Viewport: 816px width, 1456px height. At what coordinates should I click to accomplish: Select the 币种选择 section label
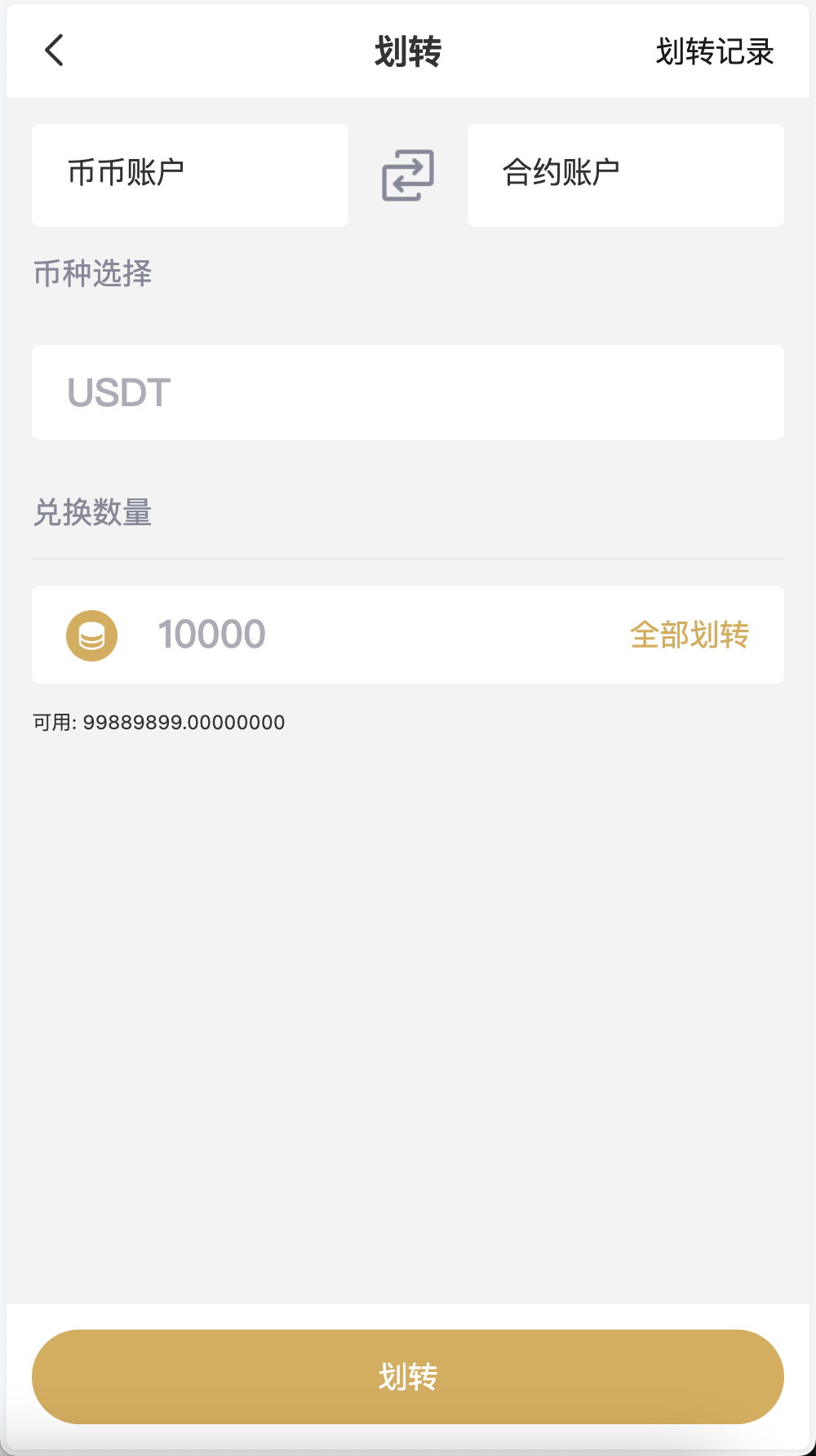(91, 274)
